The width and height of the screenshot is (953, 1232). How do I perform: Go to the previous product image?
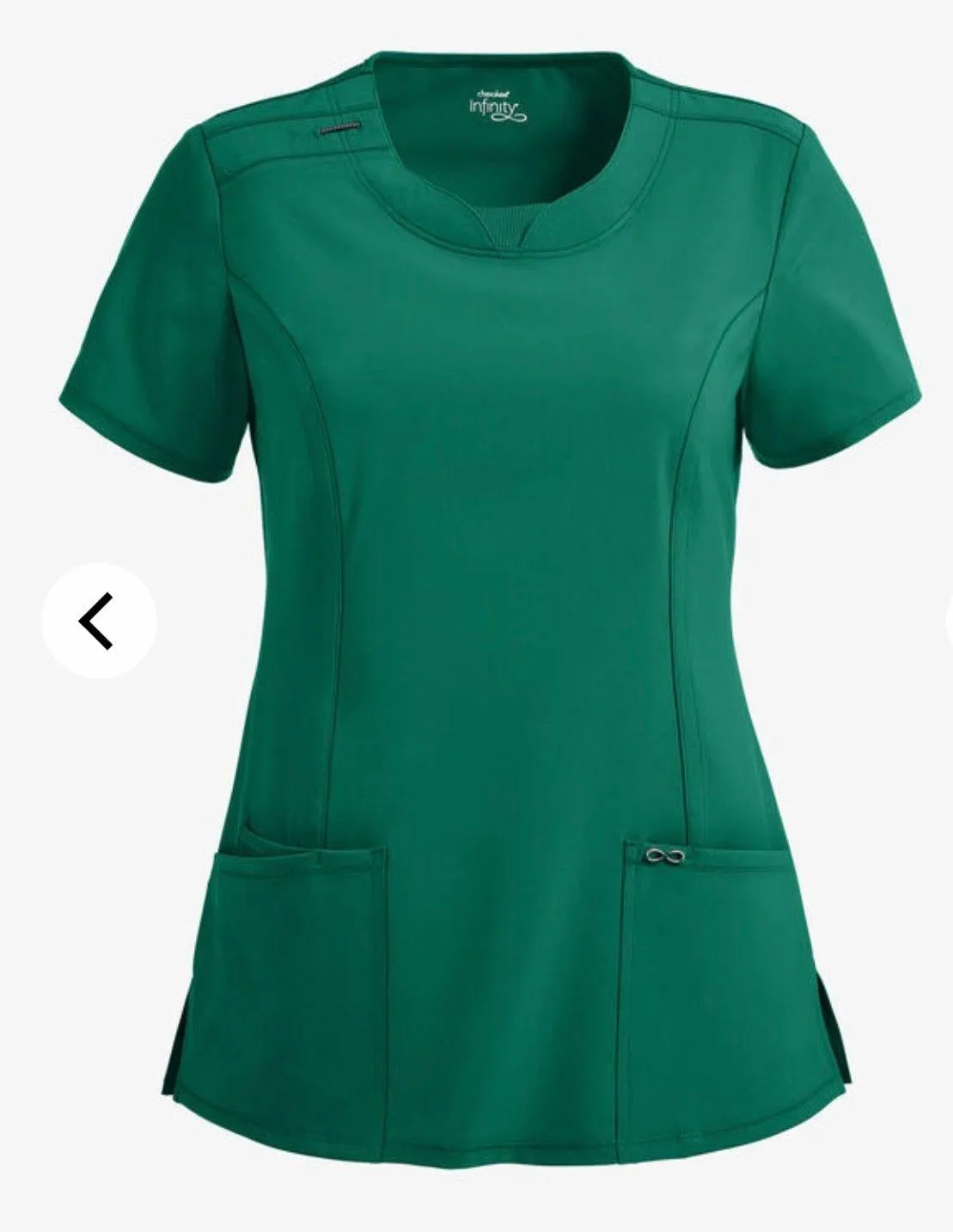[x=99, y=620]
